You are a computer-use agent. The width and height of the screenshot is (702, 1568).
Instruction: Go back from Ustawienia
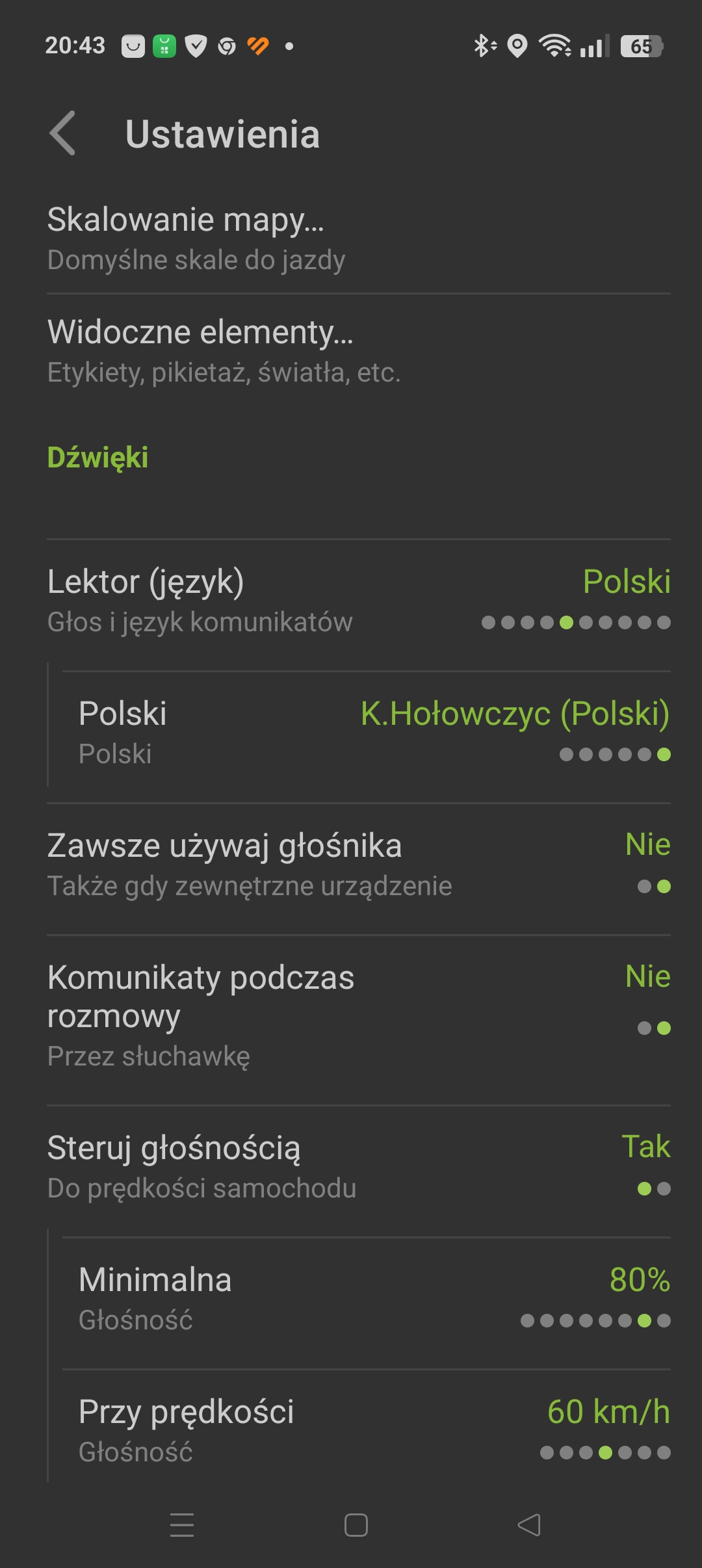click(63, 133)
